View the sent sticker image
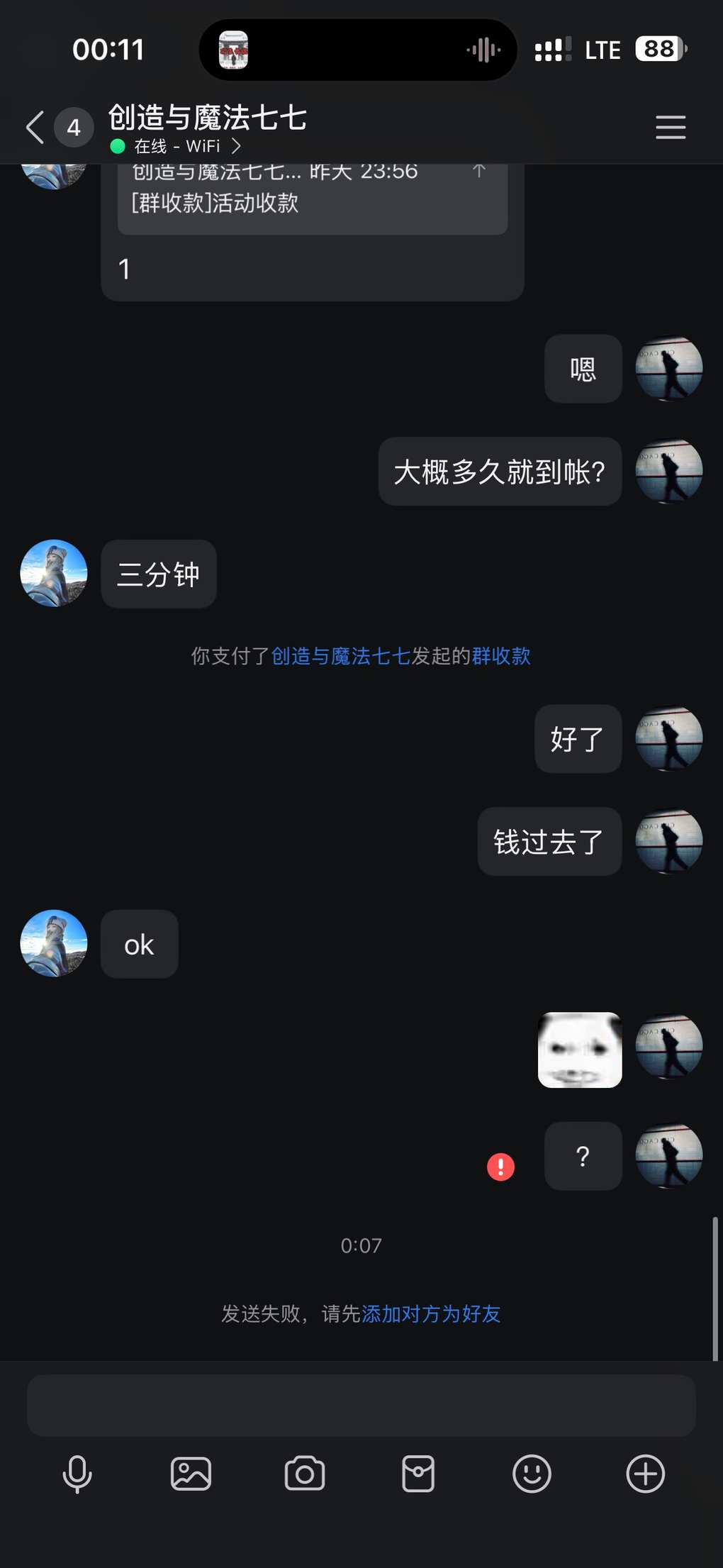Screen dimensions: 723x1568 tap(580, 1050)
